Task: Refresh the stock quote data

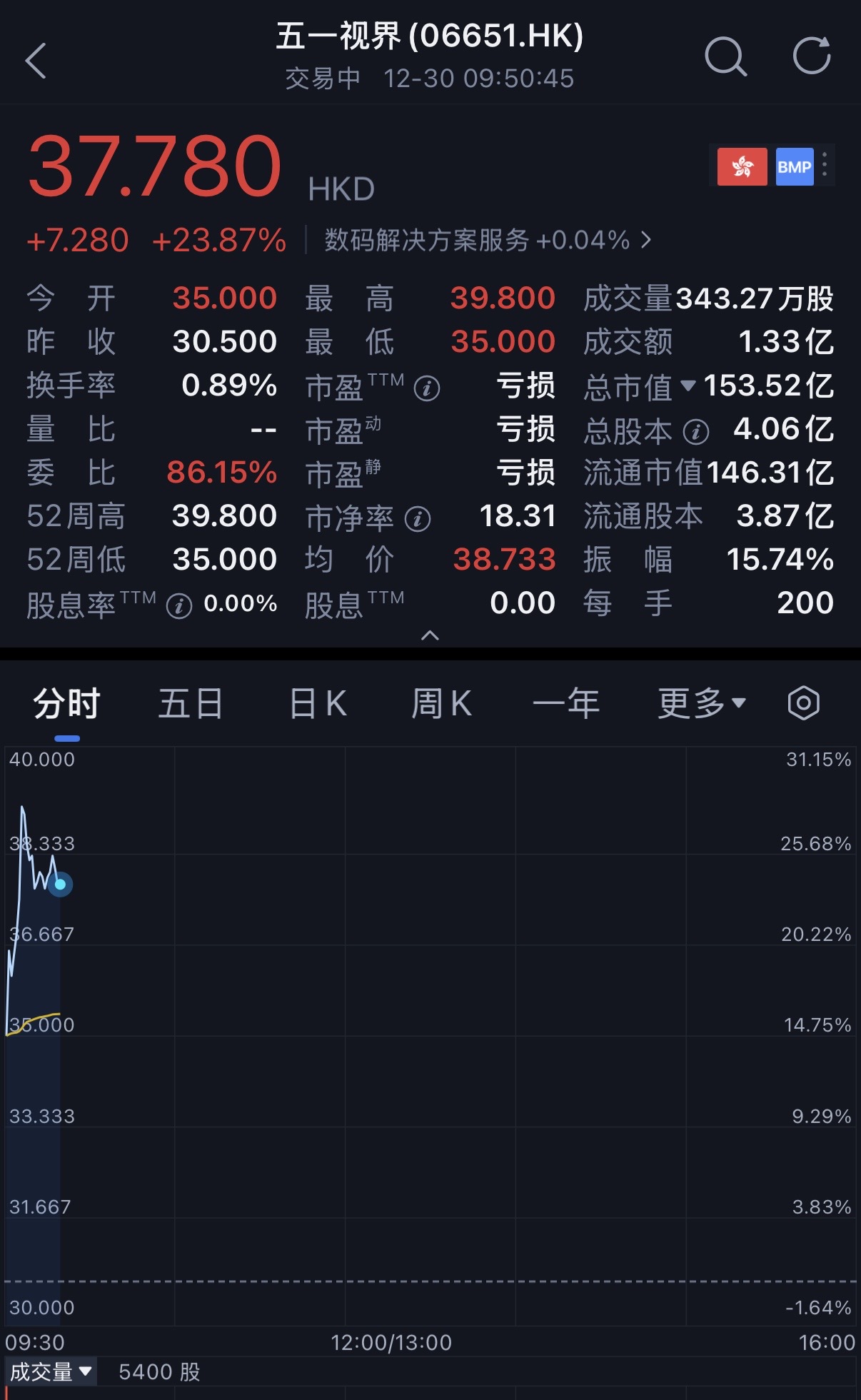Action: [x=810, y=57]
